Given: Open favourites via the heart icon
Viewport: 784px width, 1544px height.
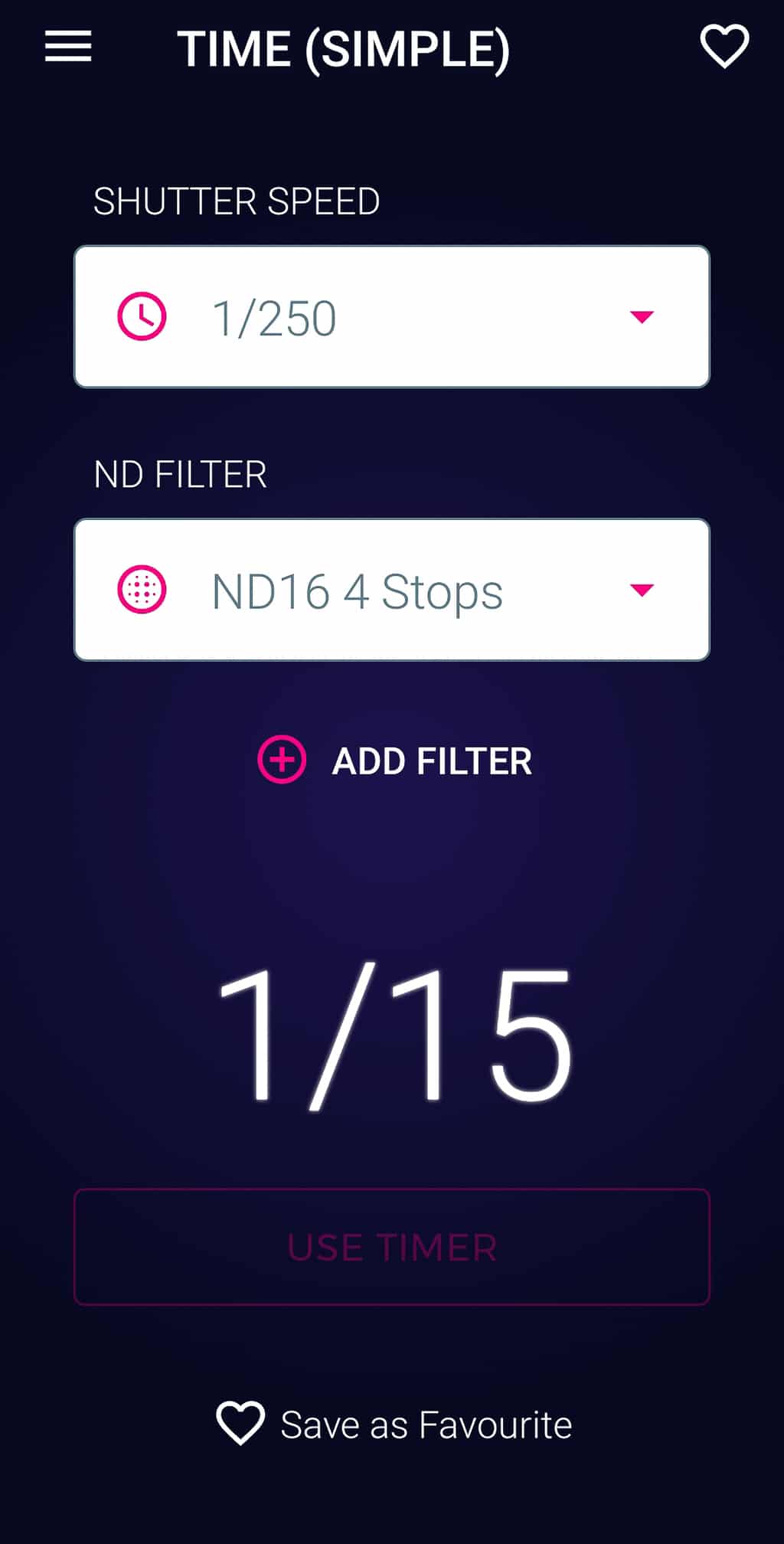Looking at the screenshot, I should pyautogui.click(x=724, y=47).
